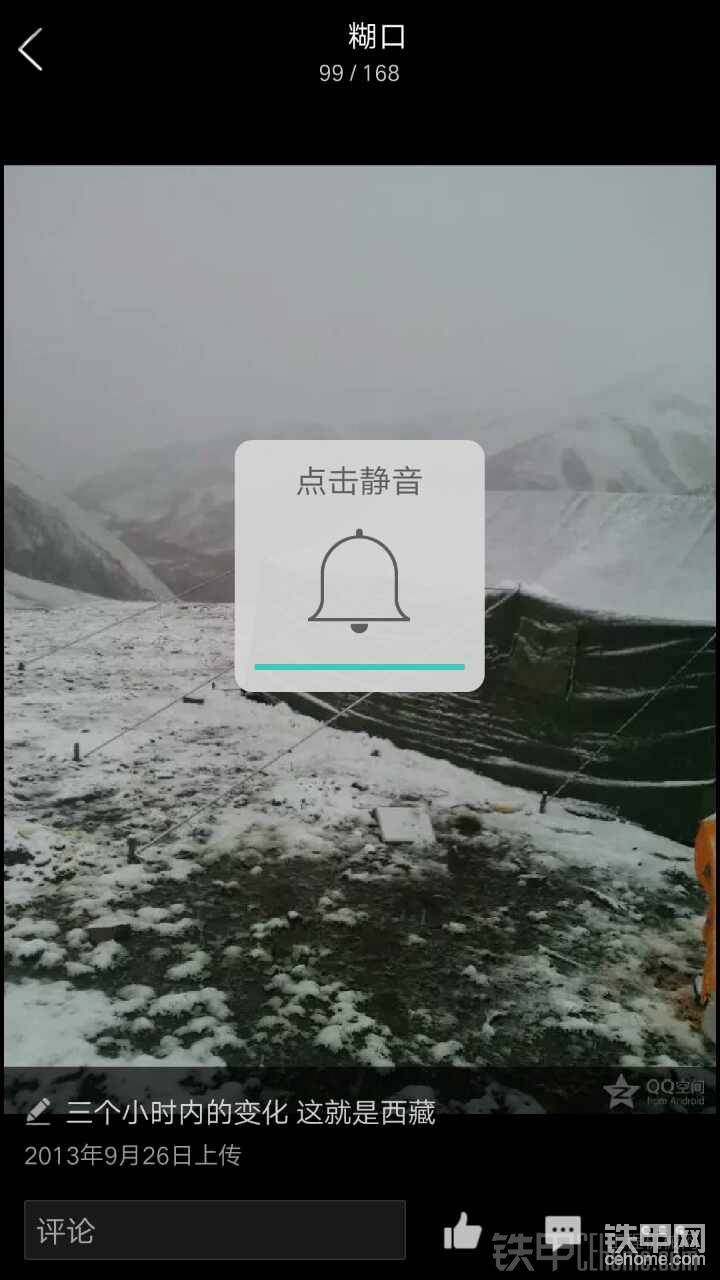The width and height of the screenshot is (720, 1280).
Task: Set the volume on the teal slider
Action: tap(359, 666)
